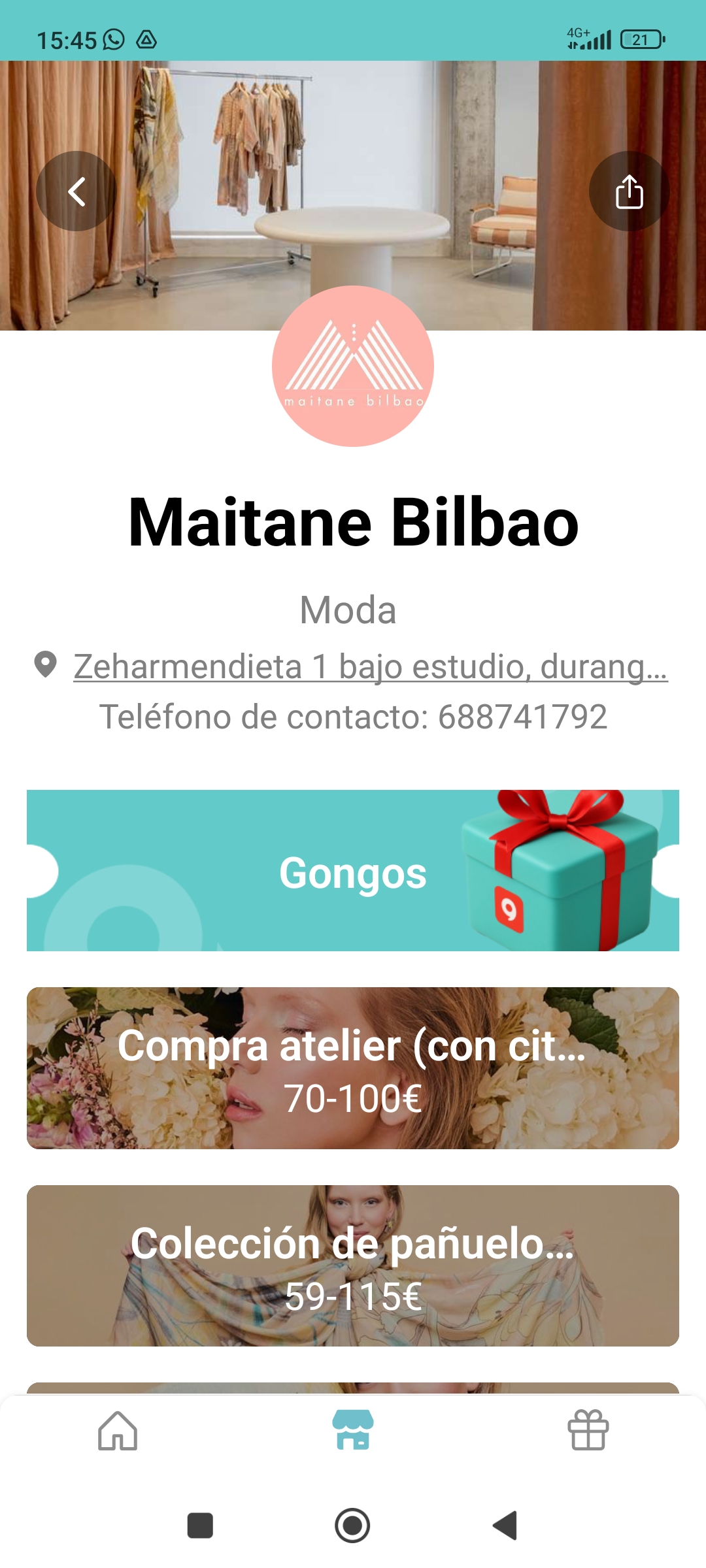Open recent apps from the navigation bar
The width and height of the screenshot is (706, 1568).
[200, 1526]
